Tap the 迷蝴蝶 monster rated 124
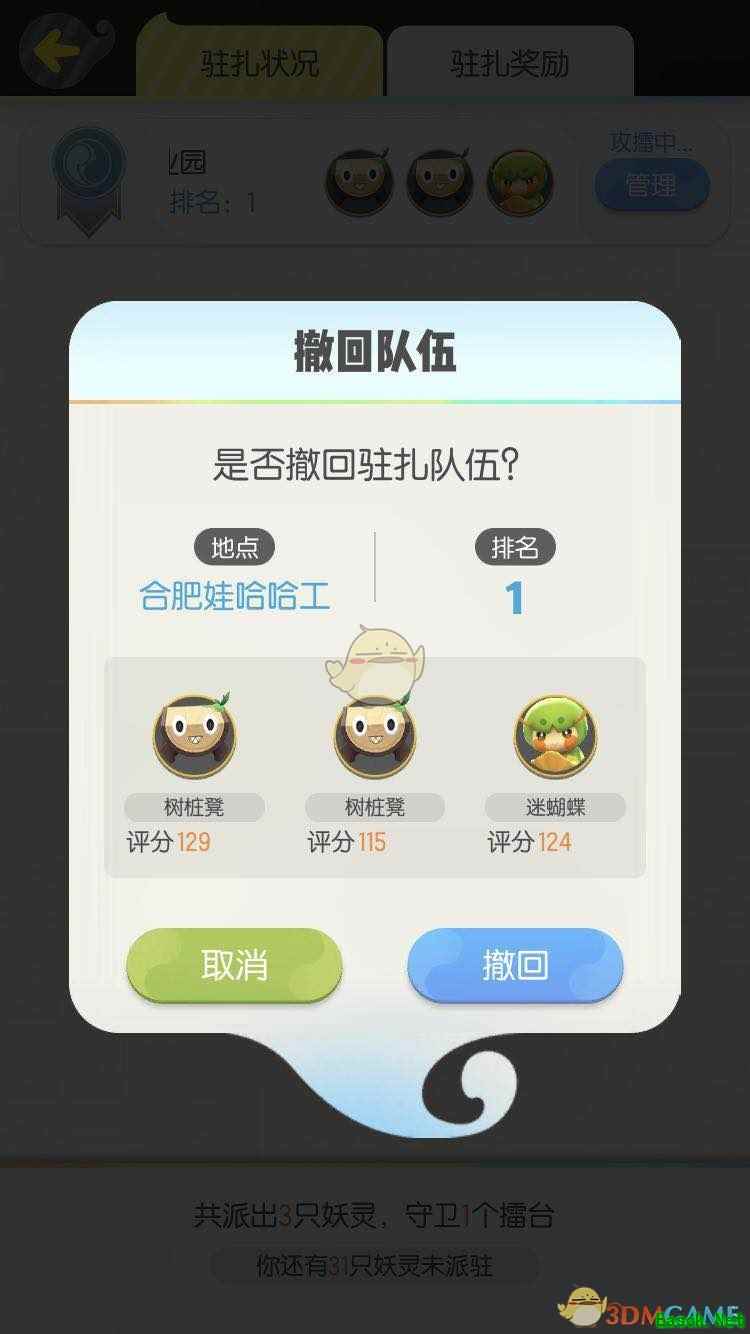The width and height of the screenshot is (750, 1334). (x=555, y=737)
